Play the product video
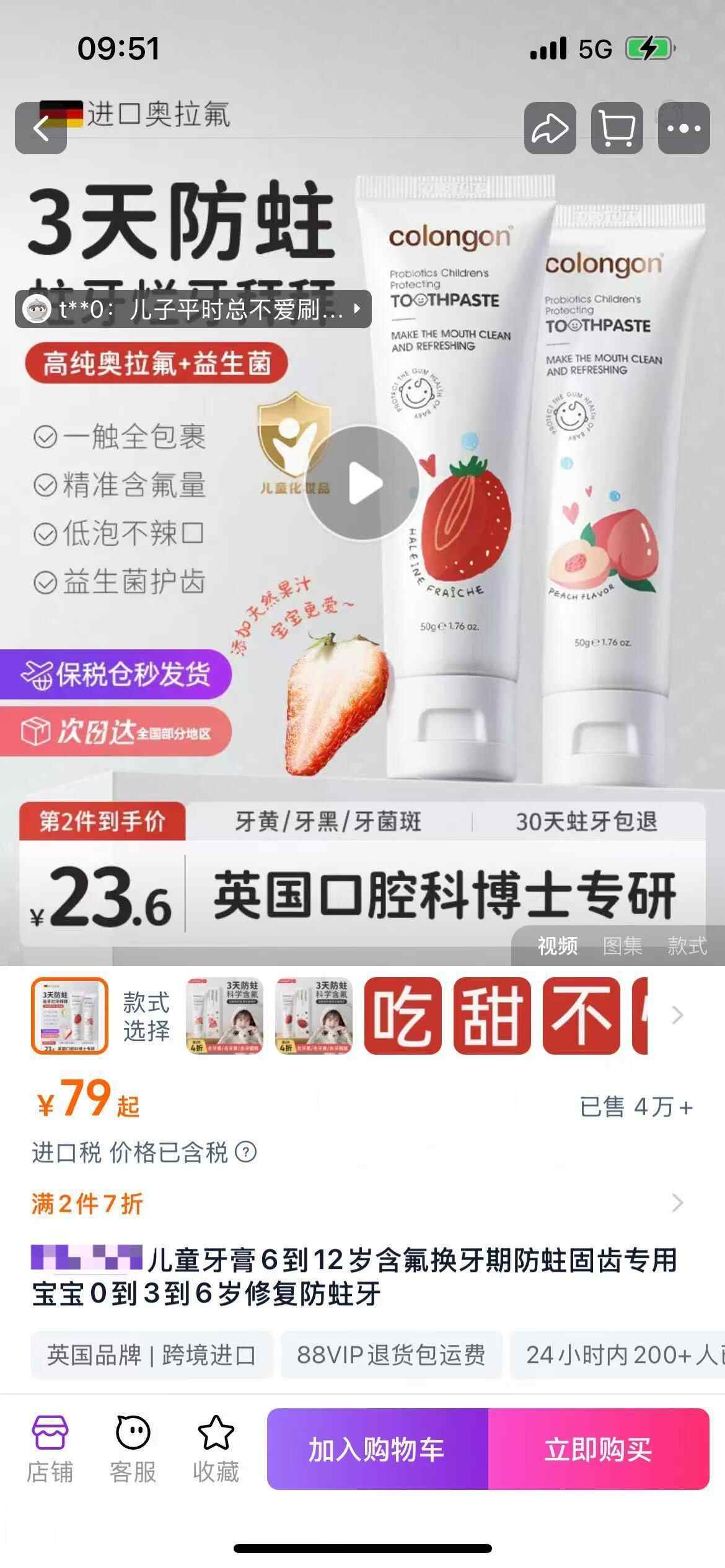725x1568 pixels. (362, 483)
